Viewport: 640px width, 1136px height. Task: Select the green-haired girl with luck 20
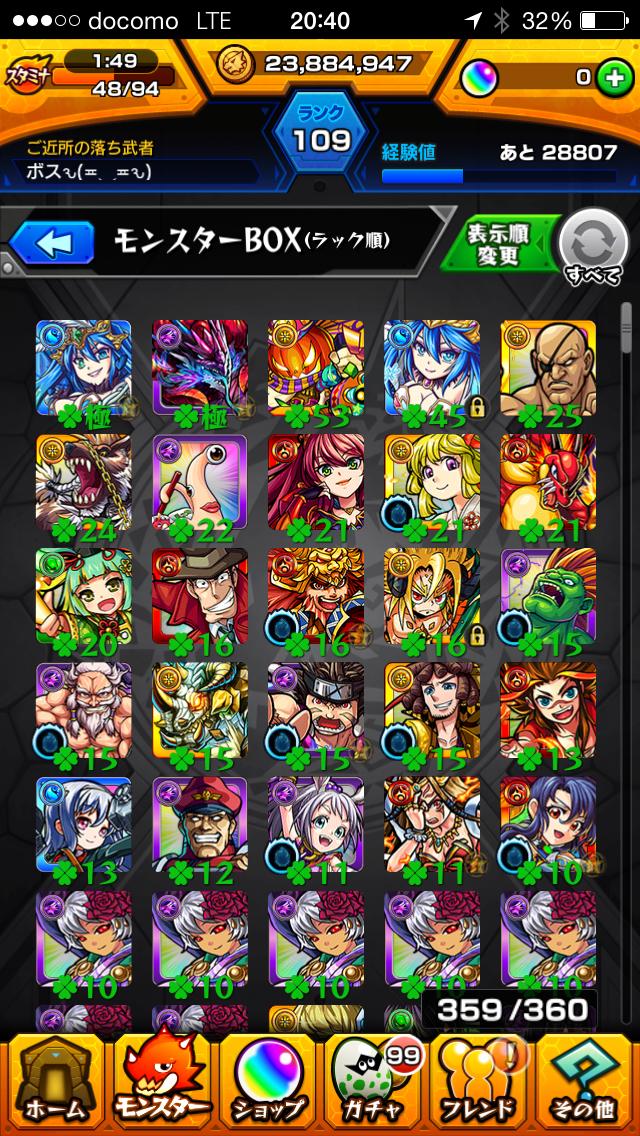click(83, 599)
